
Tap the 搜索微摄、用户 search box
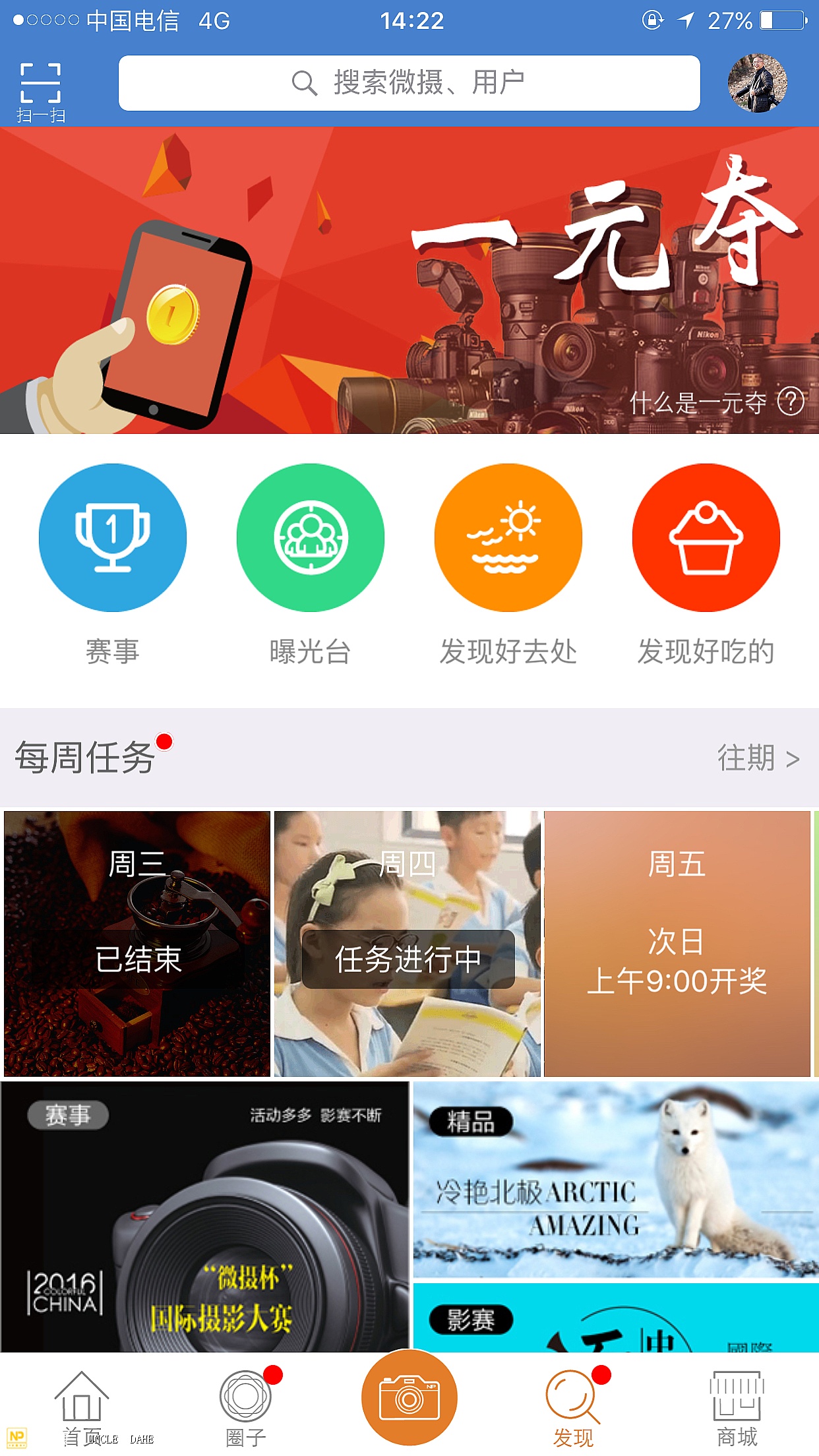pos(409,83)
